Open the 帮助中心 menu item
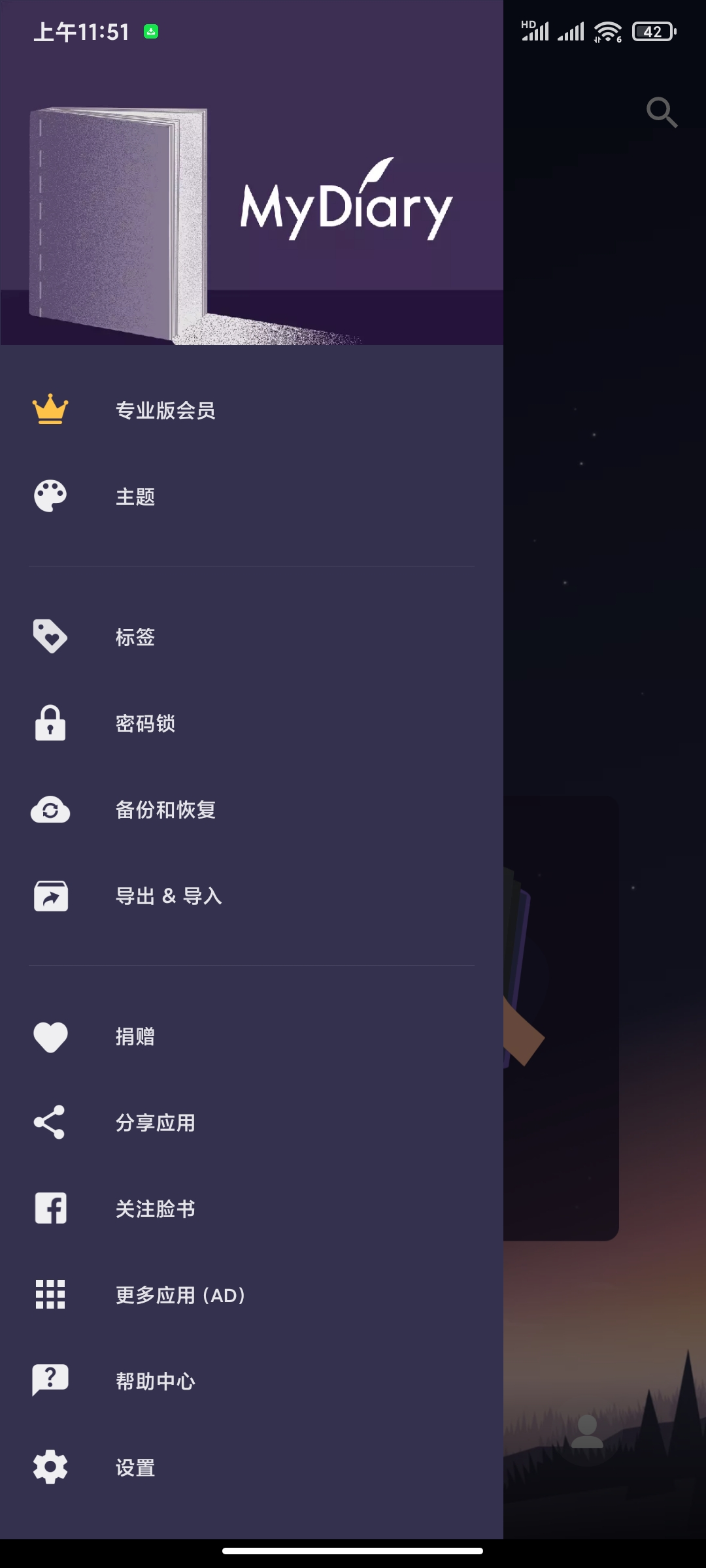The image size is (706, 1568). (x=154, y=1380)
